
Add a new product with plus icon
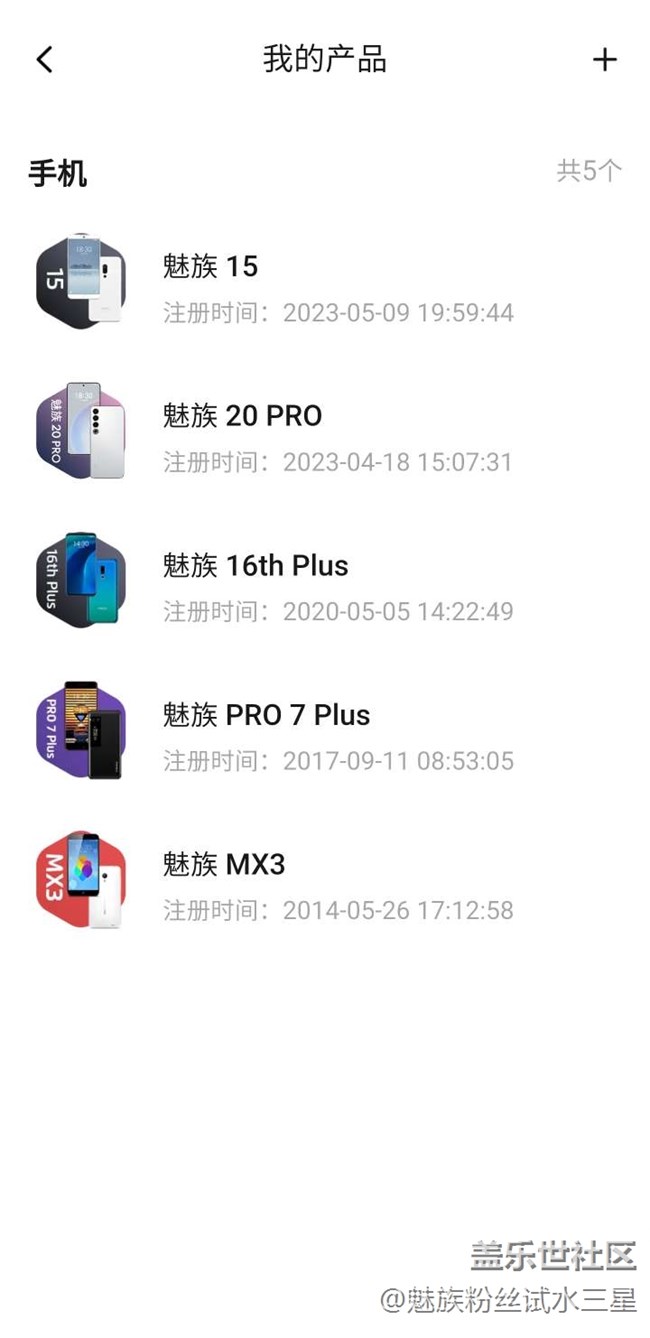coord(604,60)
